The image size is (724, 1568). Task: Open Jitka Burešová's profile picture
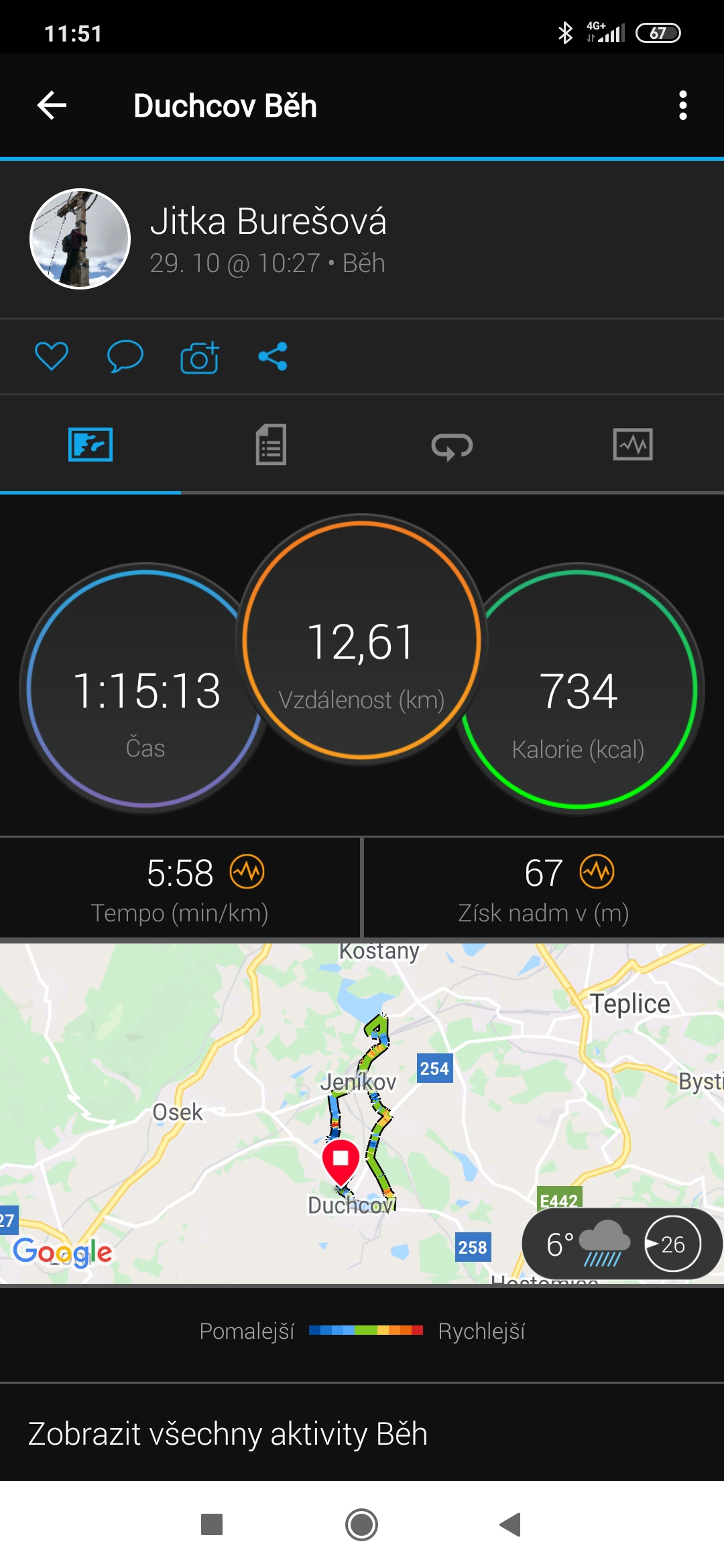[x=80, y=239]
